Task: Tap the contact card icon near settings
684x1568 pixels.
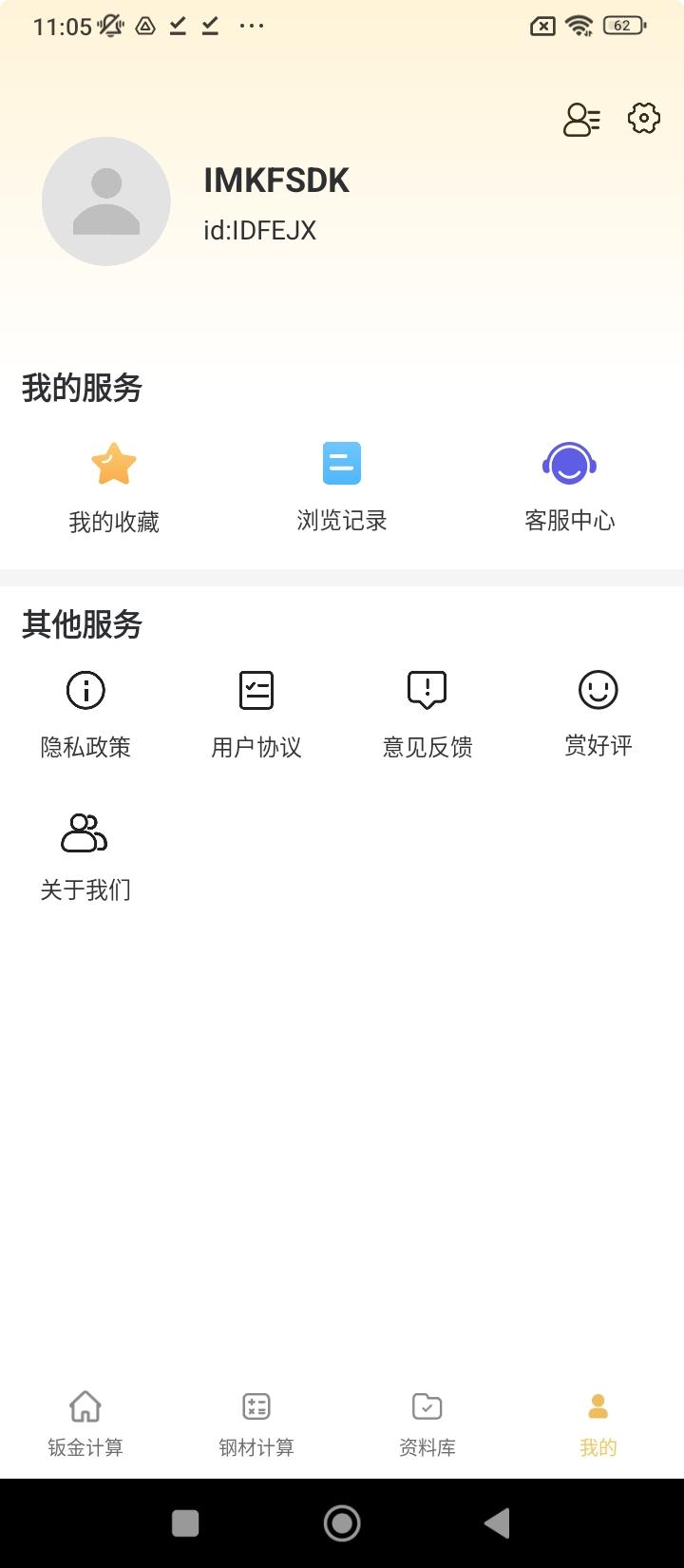Action: [x=581, y=119]
